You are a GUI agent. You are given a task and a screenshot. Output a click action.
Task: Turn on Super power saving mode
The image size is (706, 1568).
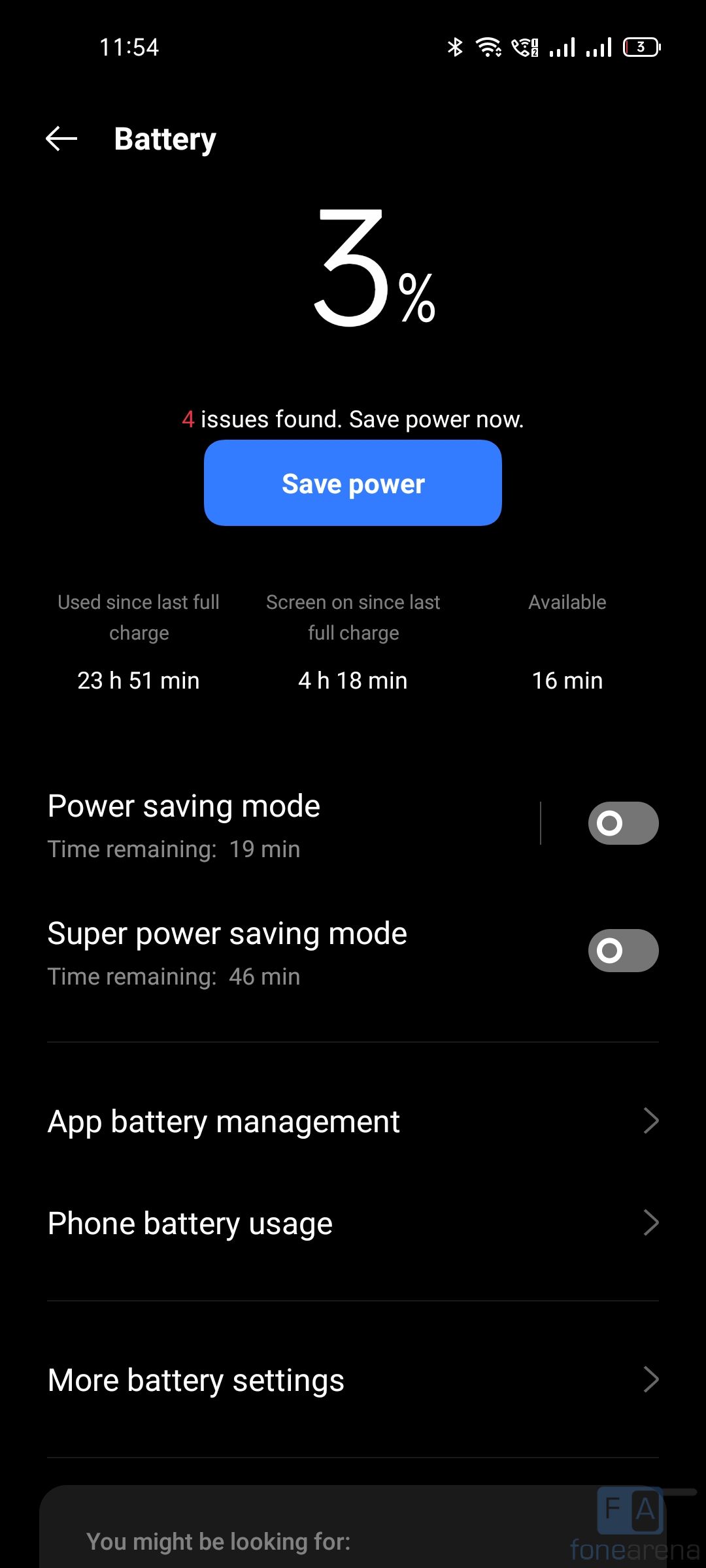[x=622, y=951]
